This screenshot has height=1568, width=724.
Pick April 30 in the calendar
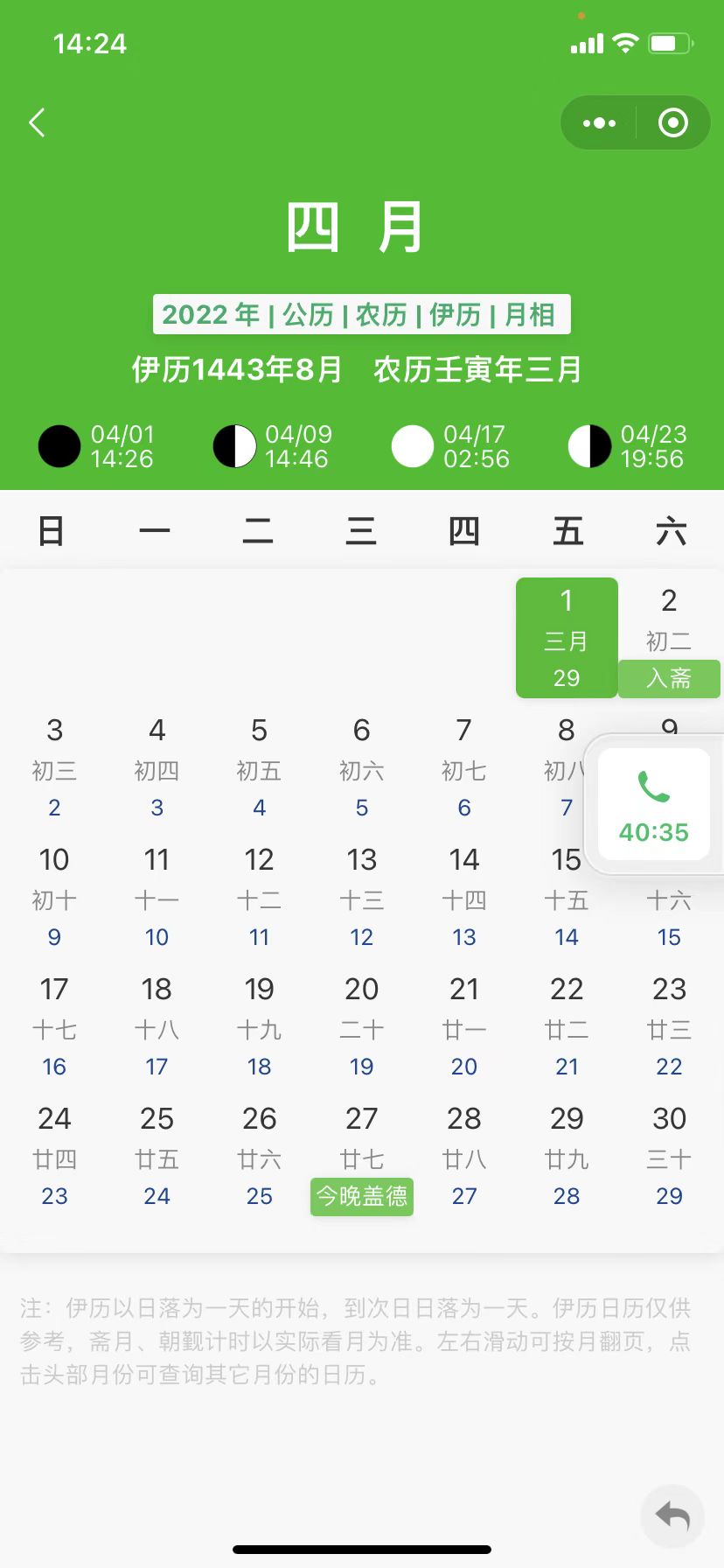coord(669,1157)
